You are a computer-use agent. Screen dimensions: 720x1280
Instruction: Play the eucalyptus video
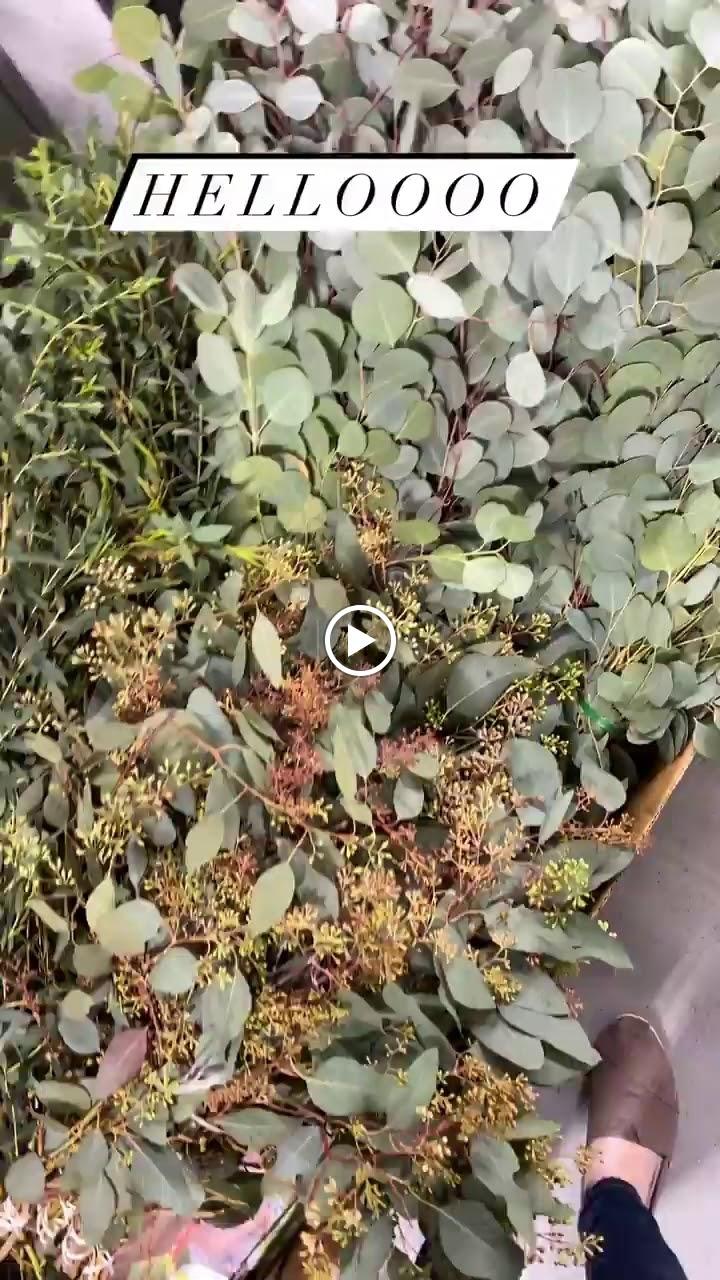pos(360,640)
